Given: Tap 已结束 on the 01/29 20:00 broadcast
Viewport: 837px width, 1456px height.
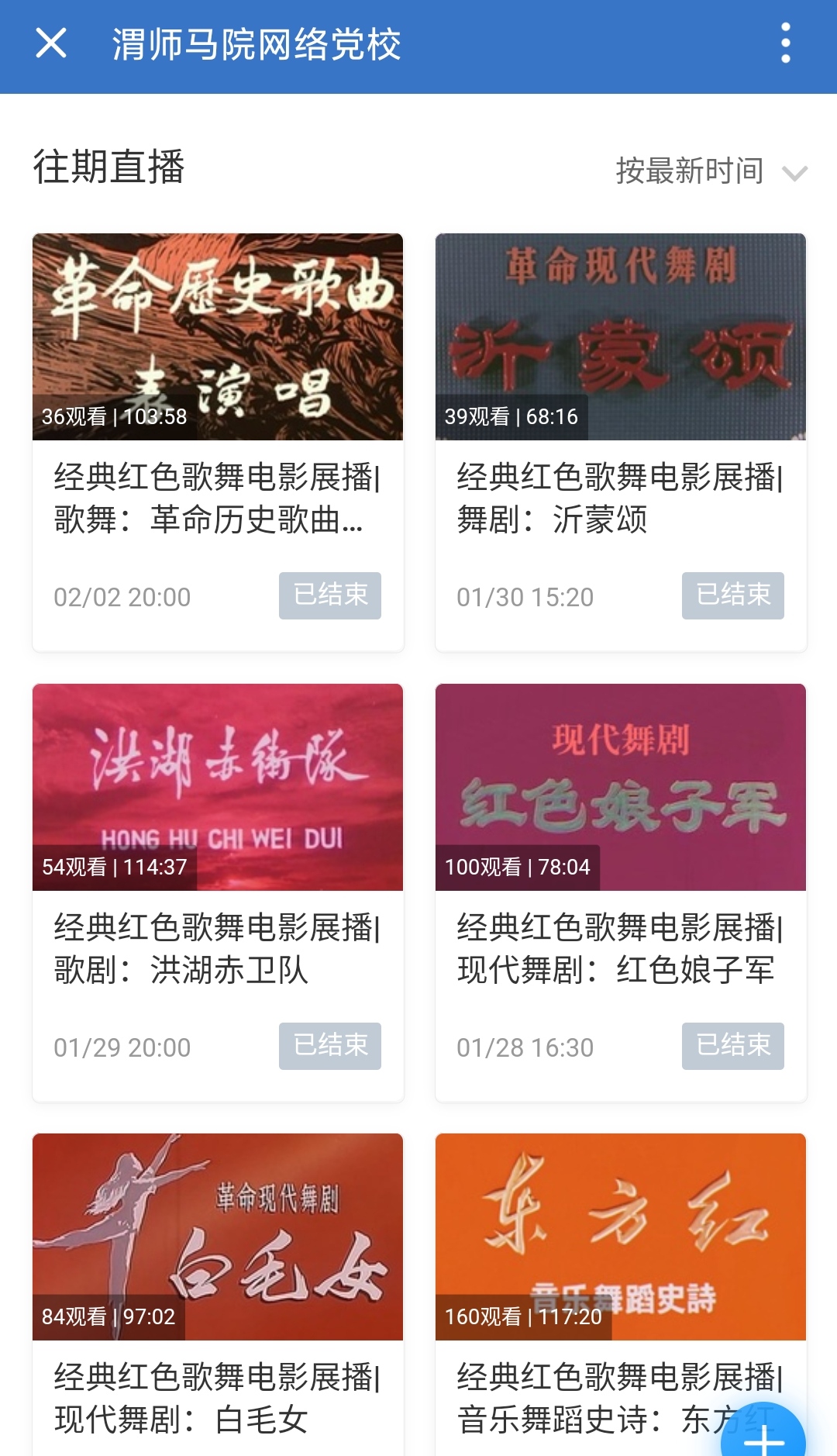Looking at the screenshot, I should point(330,1046).
